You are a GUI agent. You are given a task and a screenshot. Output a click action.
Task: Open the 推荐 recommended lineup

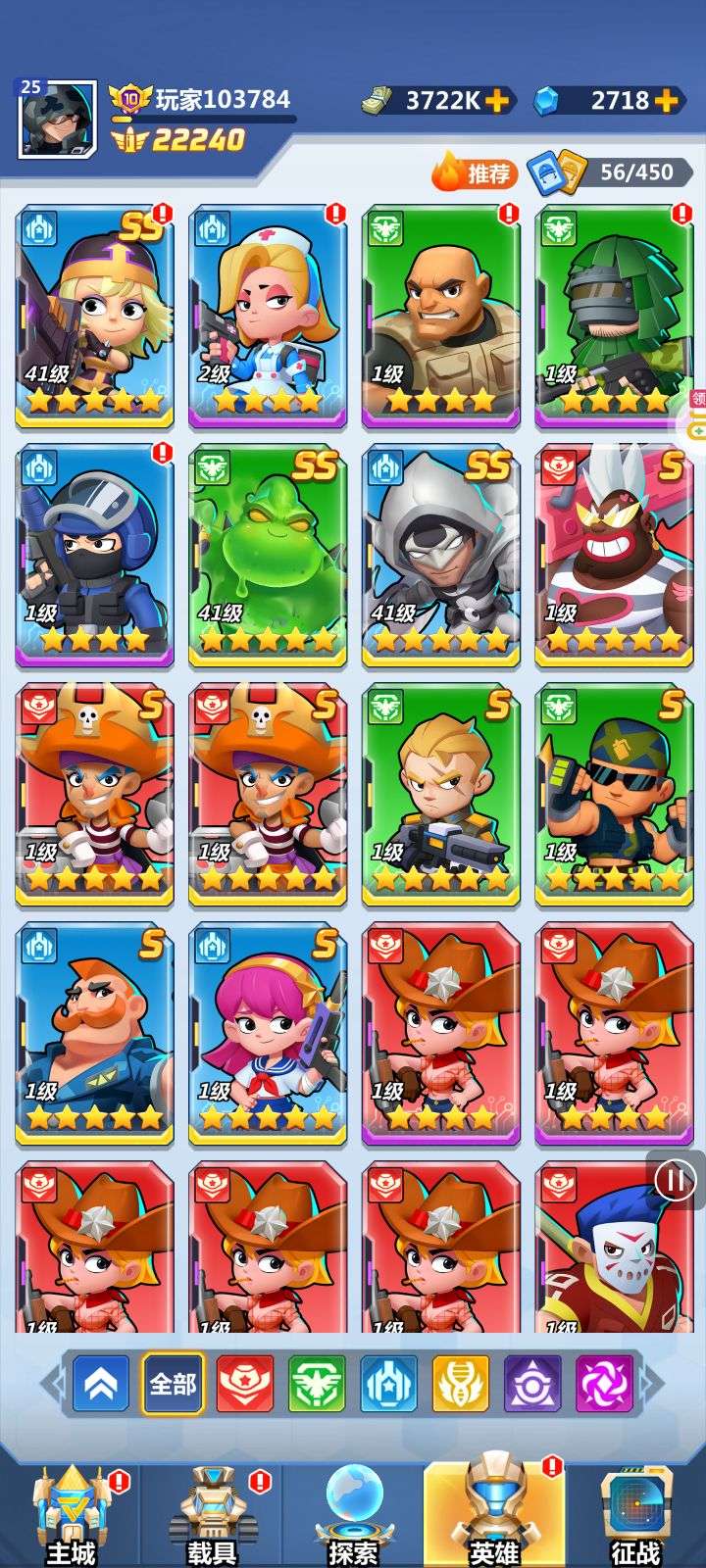475,173
